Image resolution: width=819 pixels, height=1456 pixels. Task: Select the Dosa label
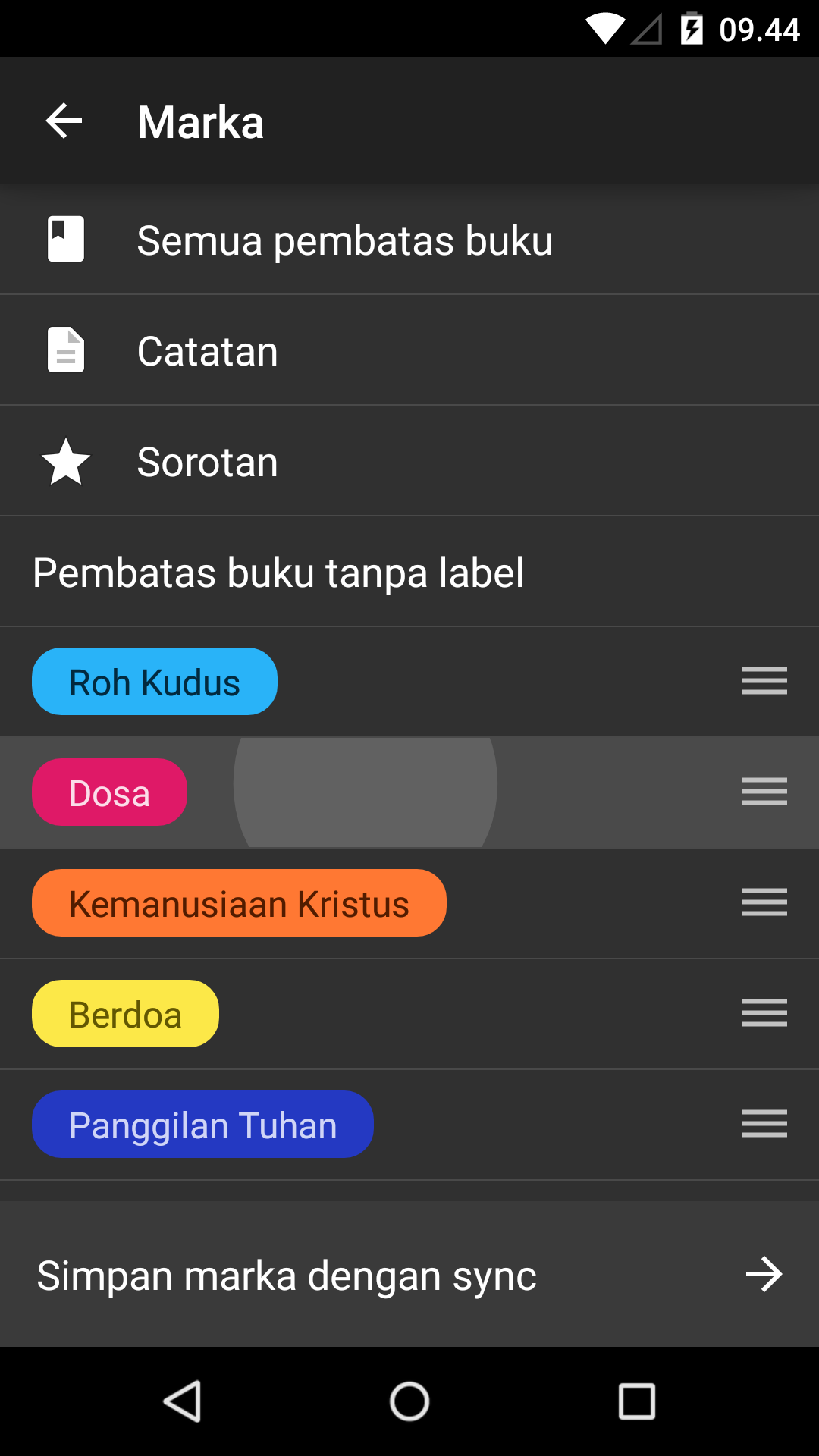110,792
